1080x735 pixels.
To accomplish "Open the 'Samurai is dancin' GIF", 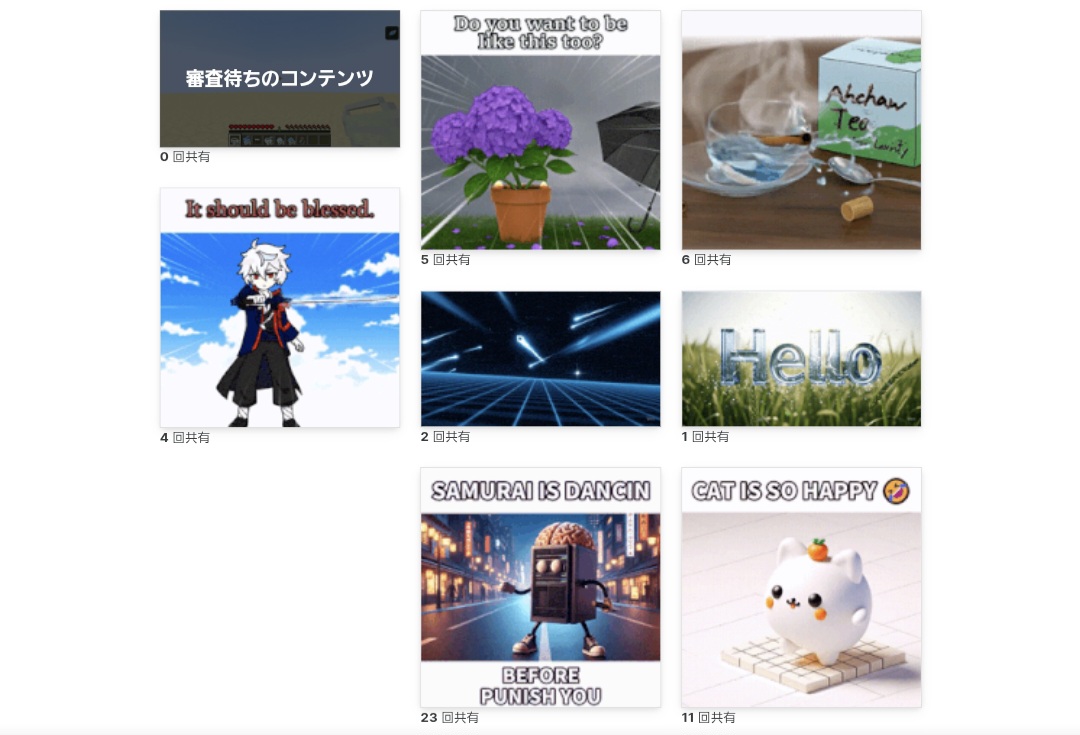I will click(x=540, y=587).
